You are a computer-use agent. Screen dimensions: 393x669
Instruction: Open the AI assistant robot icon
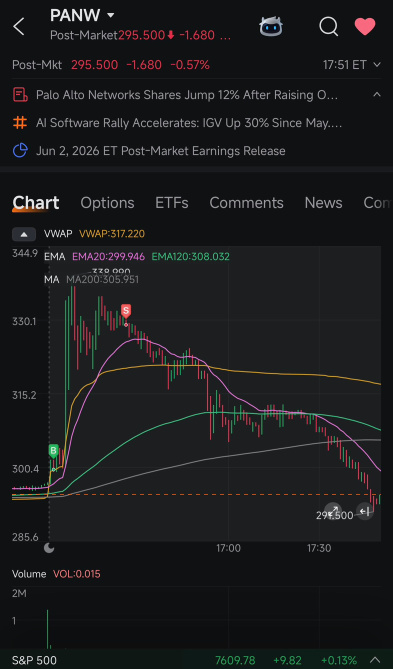271,26
